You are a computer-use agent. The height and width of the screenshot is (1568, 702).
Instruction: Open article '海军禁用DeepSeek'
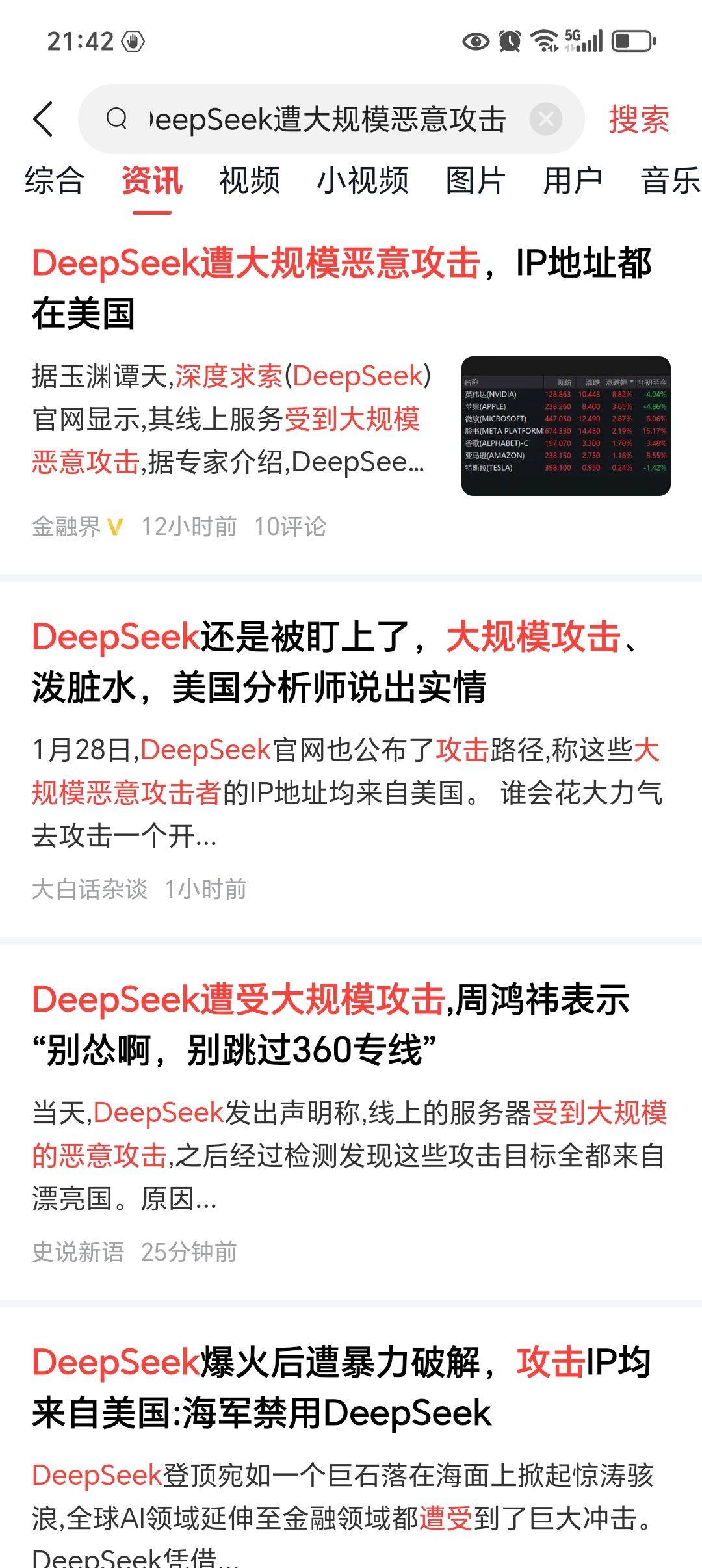point(342,1387)
